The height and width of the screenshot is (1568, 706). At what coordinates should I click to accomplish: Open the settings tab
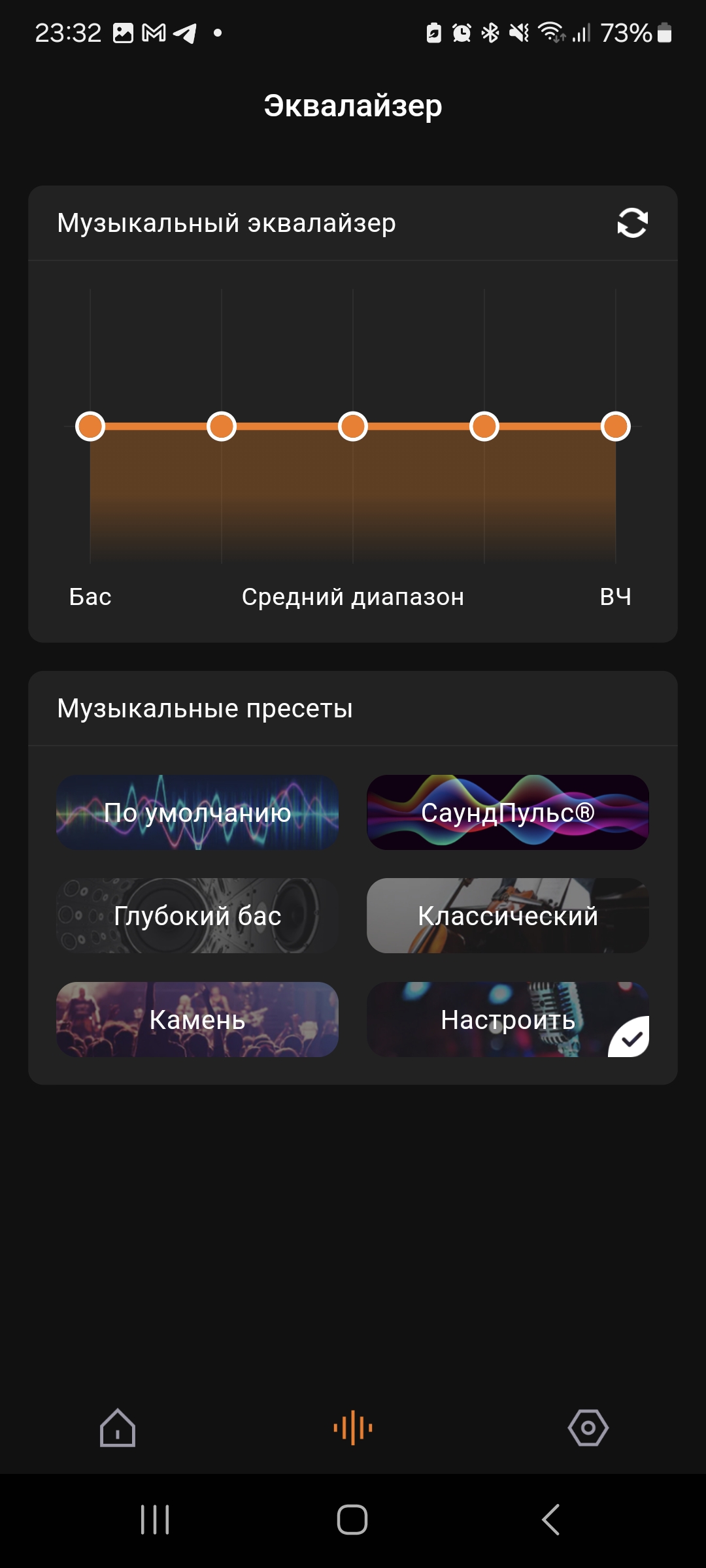588,1428
